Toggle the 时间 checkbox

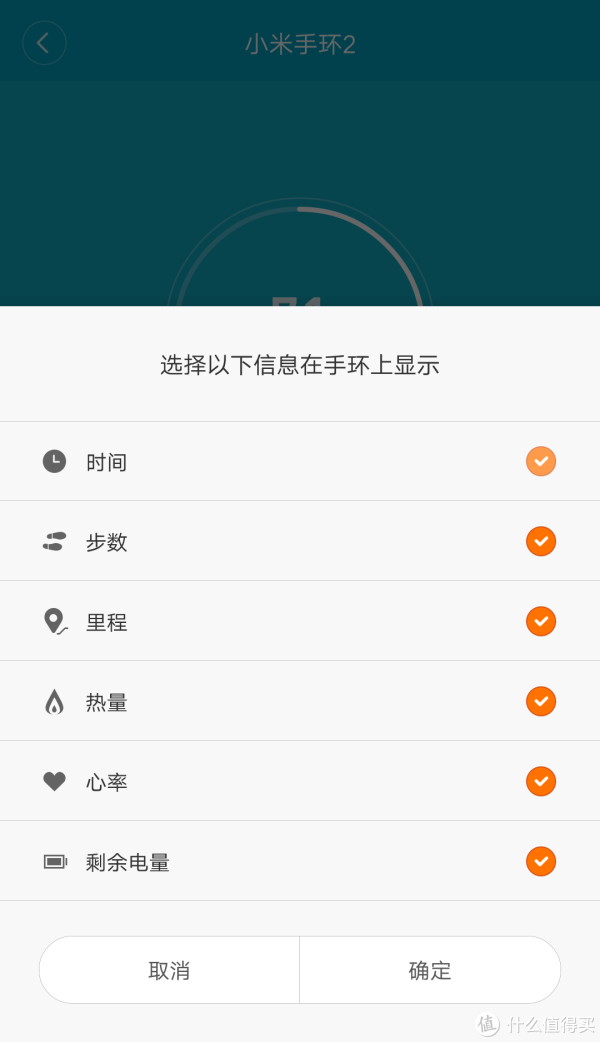point(541,461)
